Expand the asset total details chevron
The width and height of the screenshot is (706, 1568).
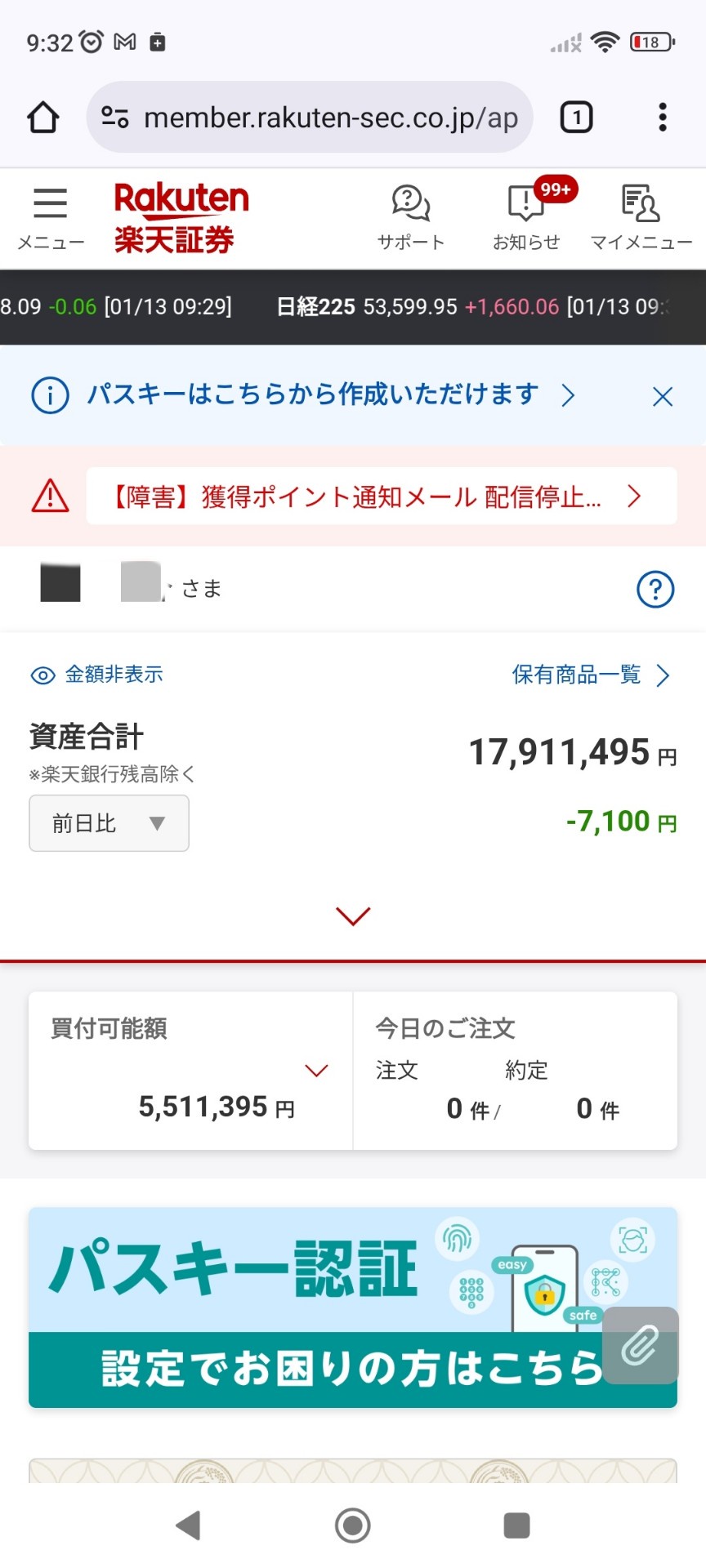tap(353, 915)
